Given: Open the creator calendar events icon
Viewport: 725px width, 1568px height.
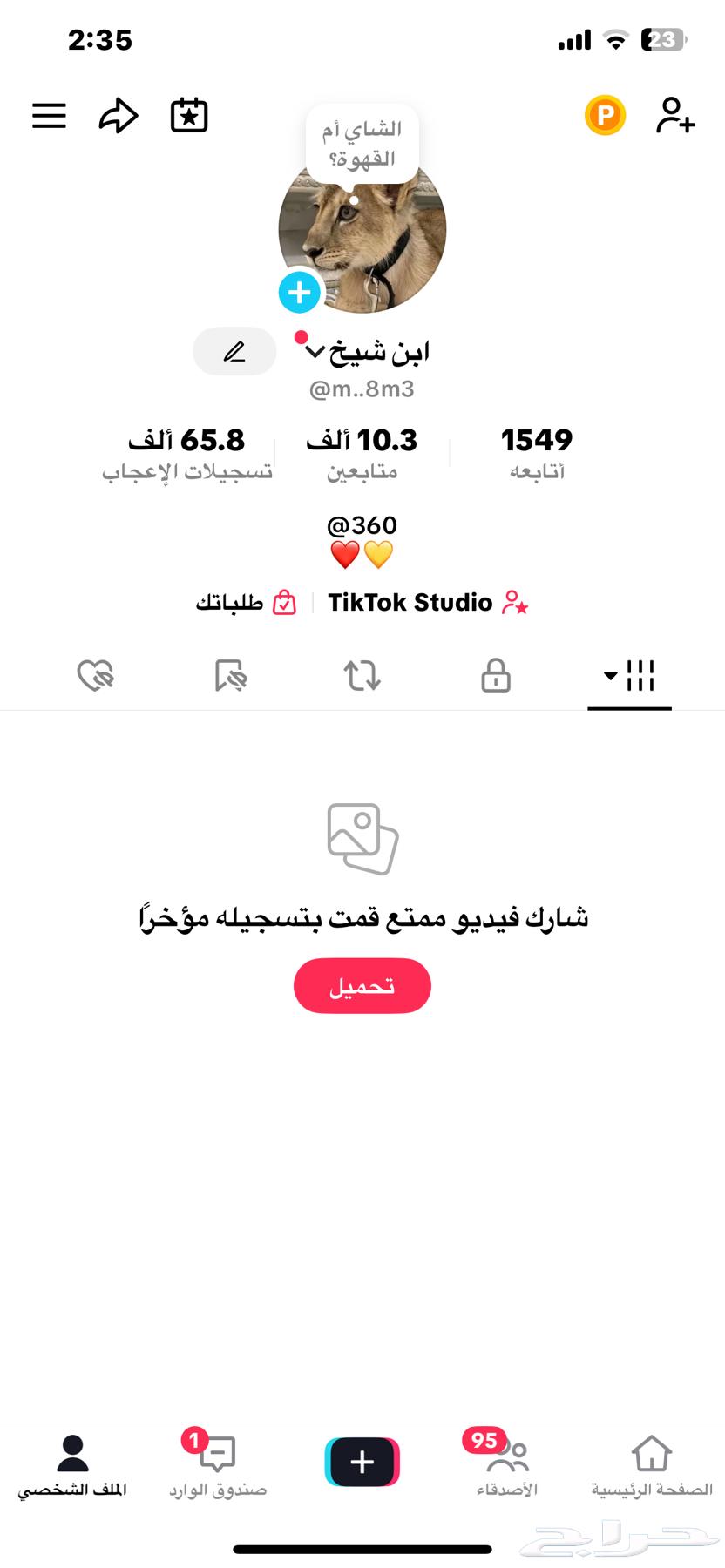Looking at the screenshot, I should pos(188,116).
